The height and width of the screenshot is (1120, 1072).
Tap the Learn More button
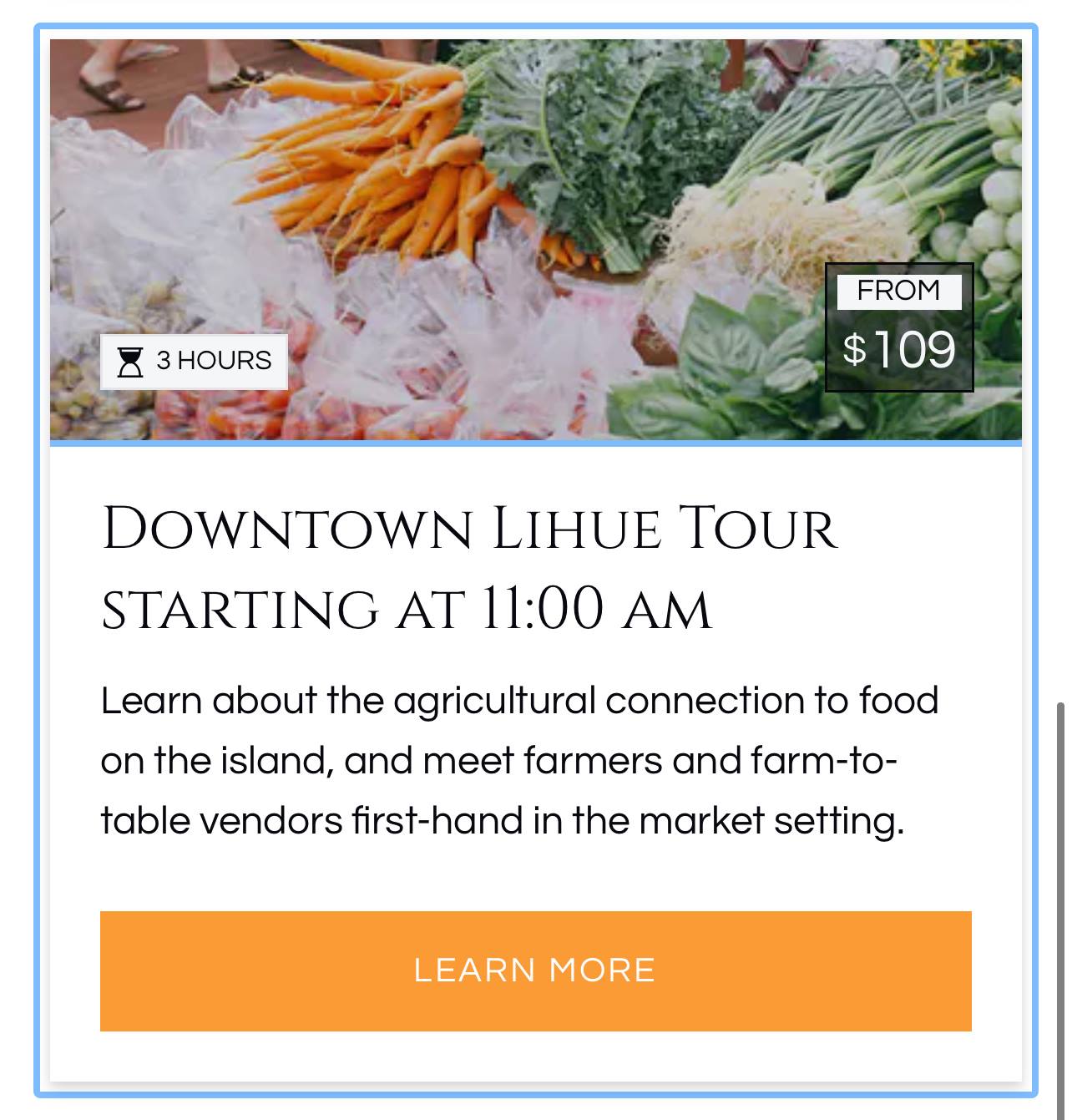click(535, 970)
